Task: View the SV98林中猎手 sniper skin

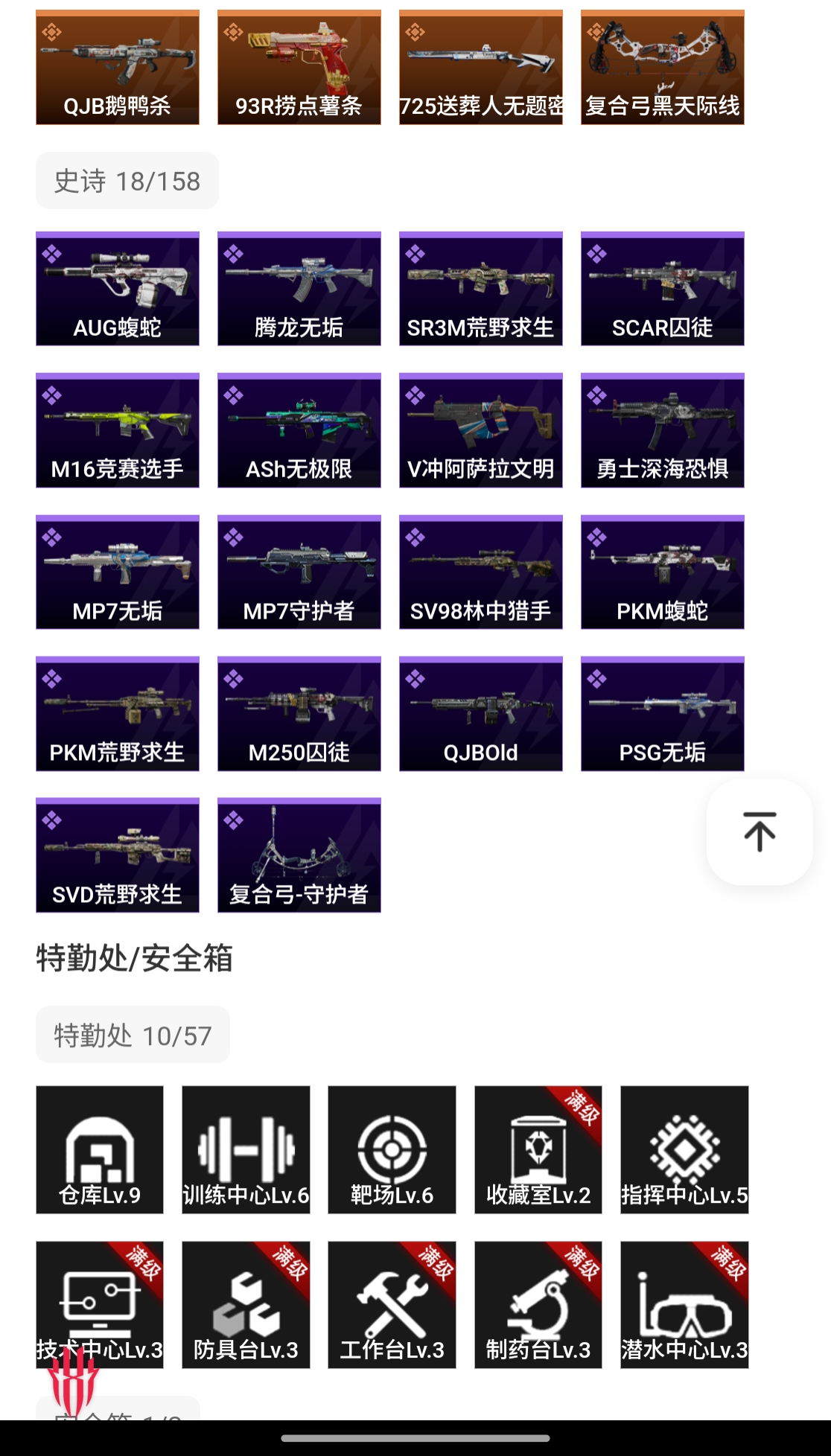Action: (x=481, y=572)
